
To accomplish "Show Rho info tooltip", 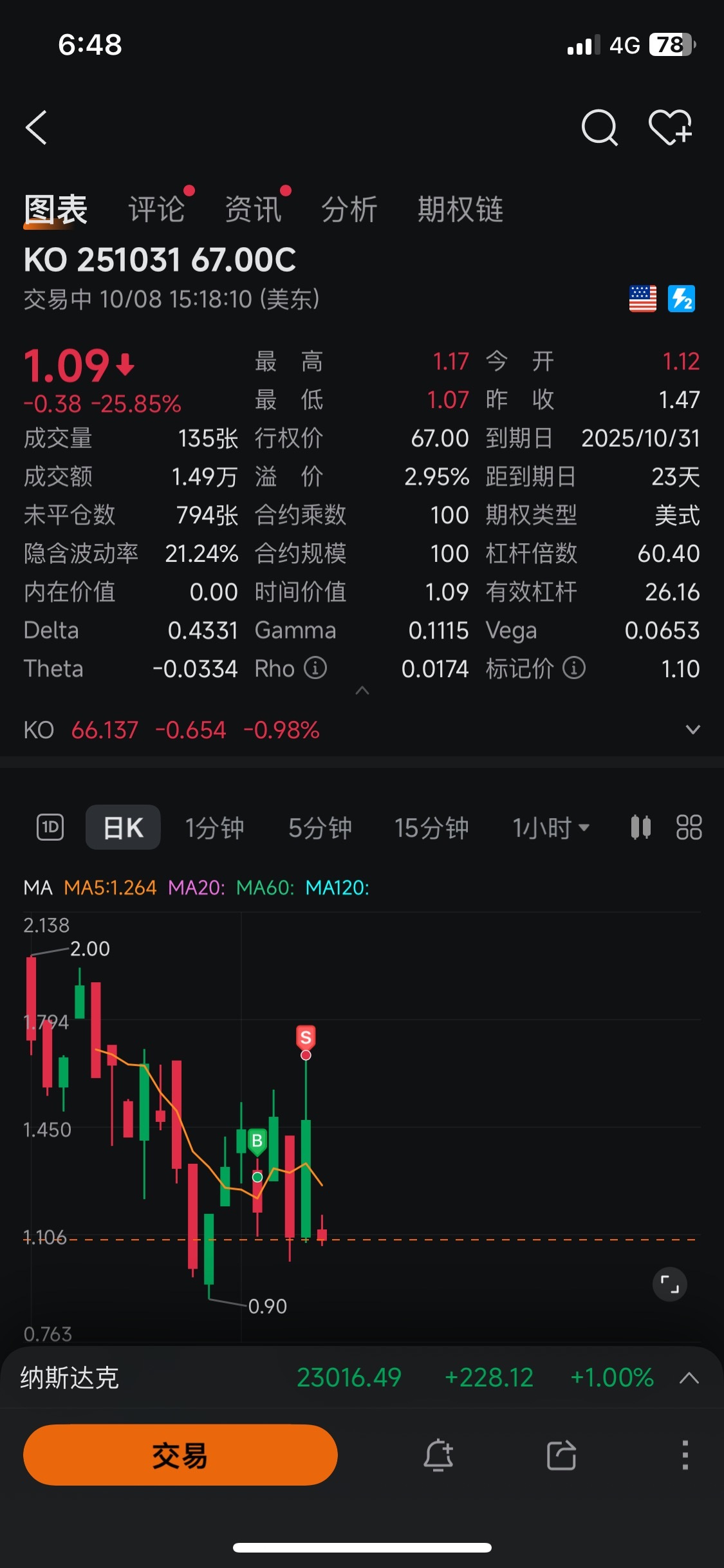I will 315,668.
